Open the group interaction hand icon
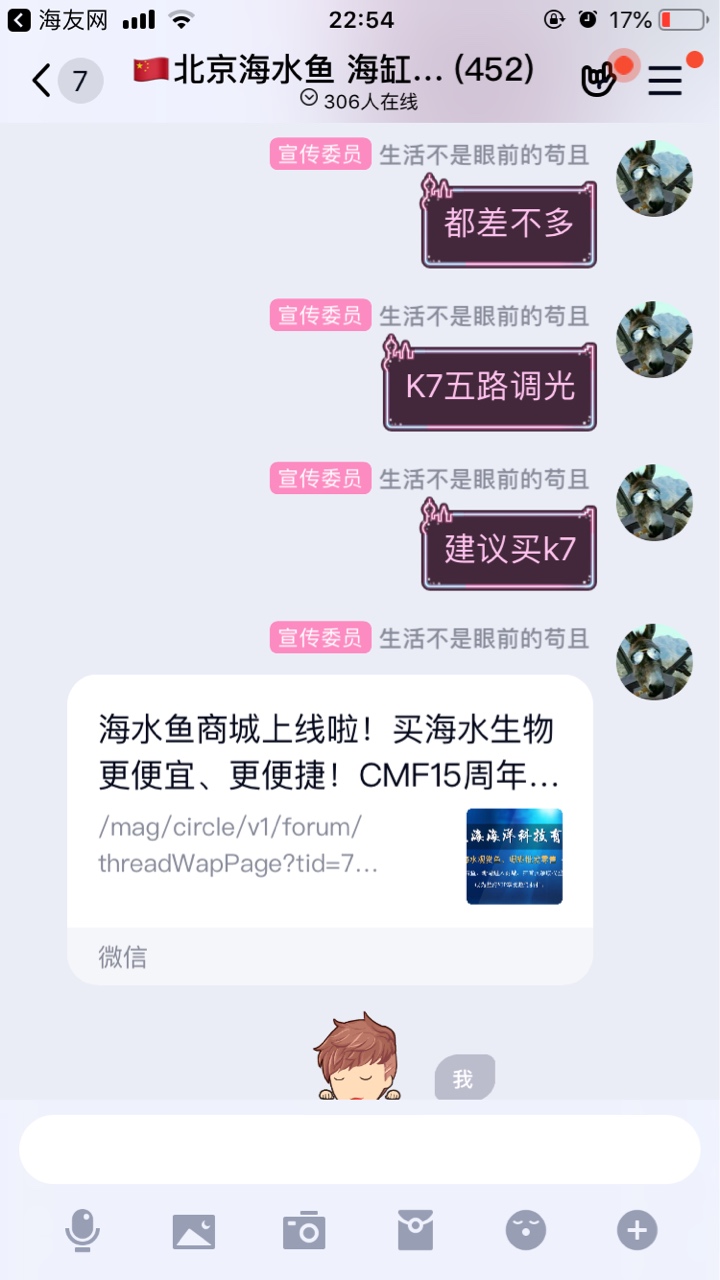This screenshot has height=1280, width=720. [600, 80]
